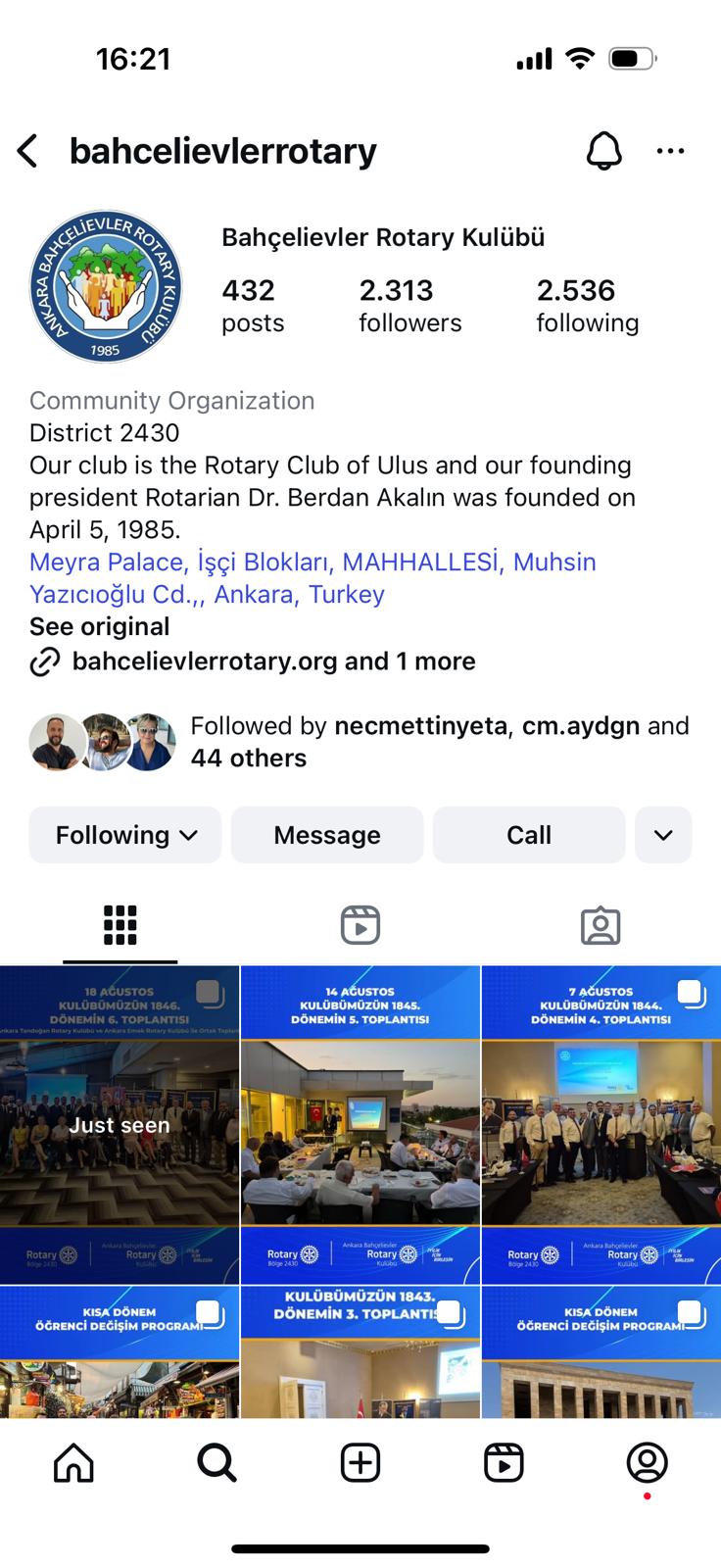Go back using the top-left arrow
Viewport: 721px width, 1568px height.
[x=27, y=151]
